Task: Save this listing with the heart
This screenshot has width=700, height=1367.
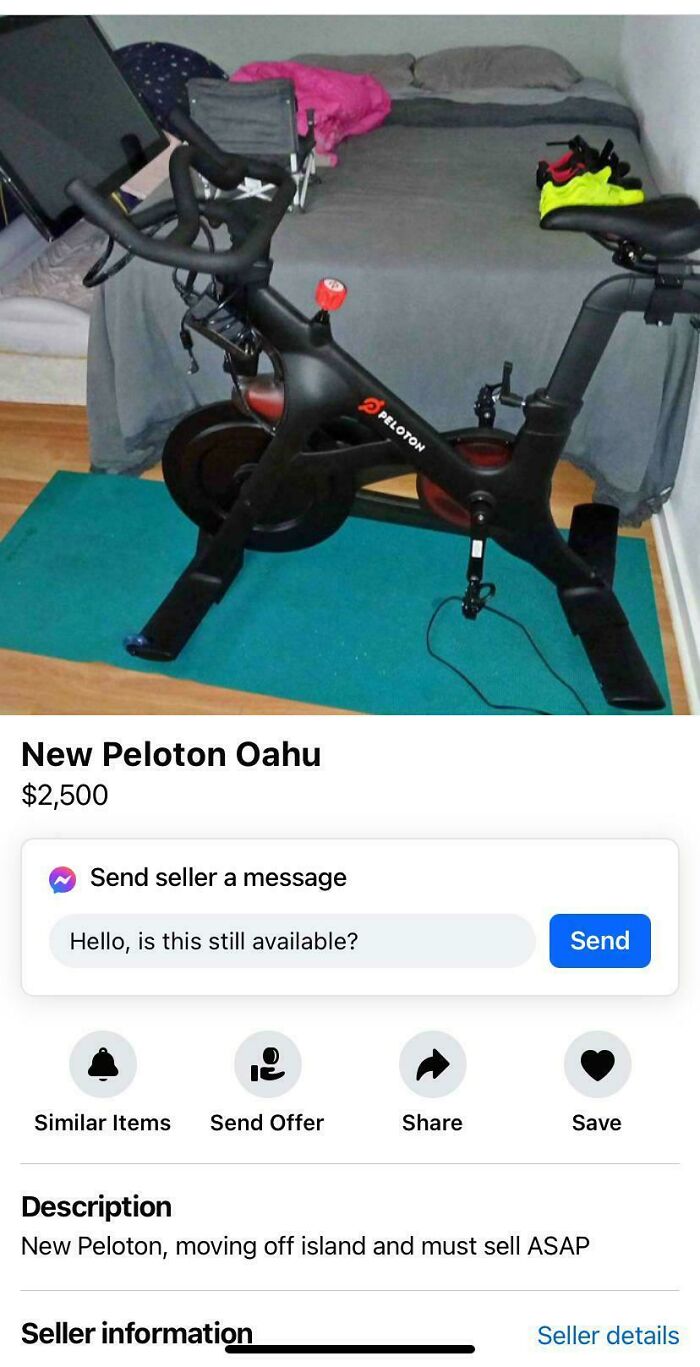Action: tap(597, 1065)
